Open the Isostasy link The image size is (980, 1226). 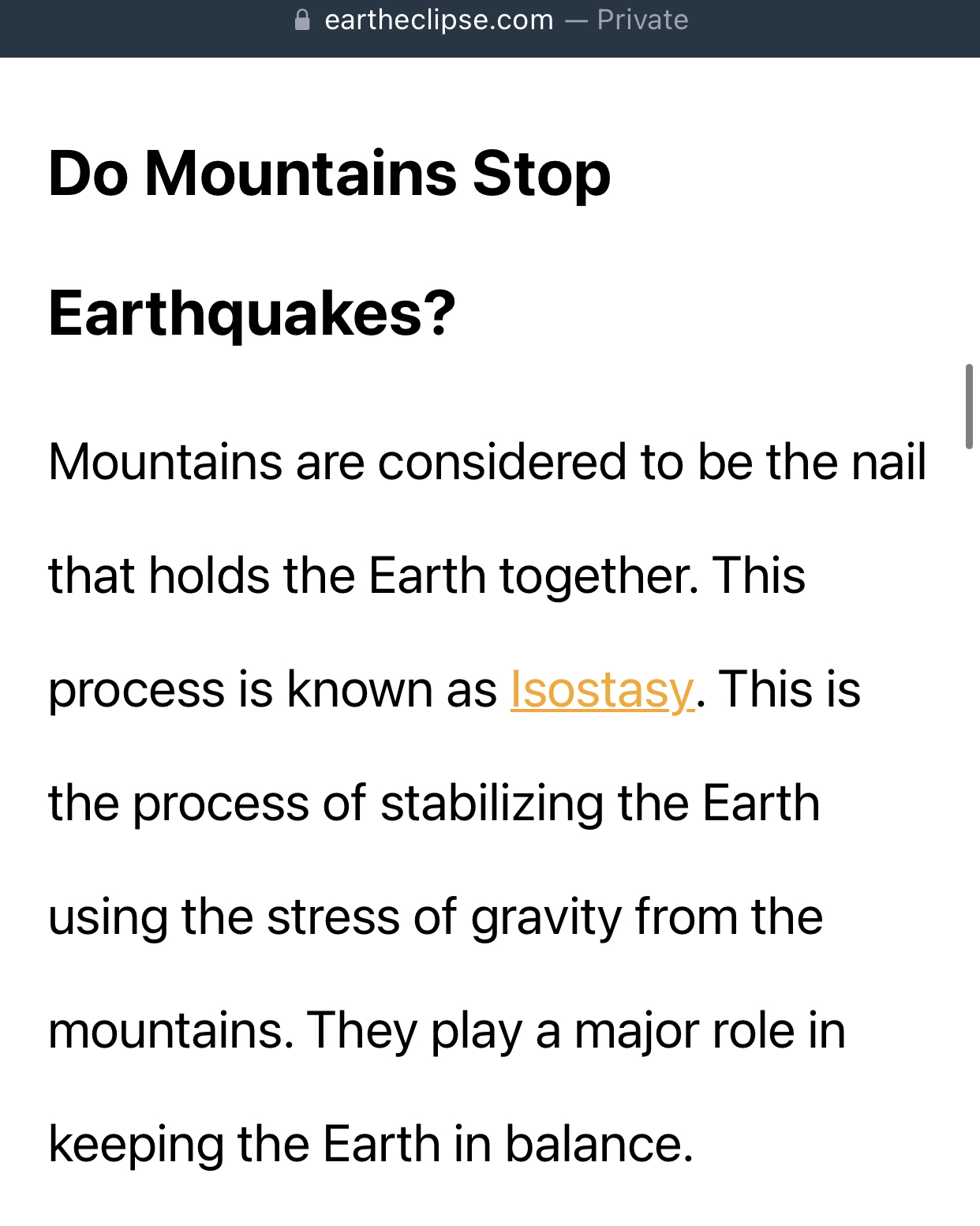[602, 688]
